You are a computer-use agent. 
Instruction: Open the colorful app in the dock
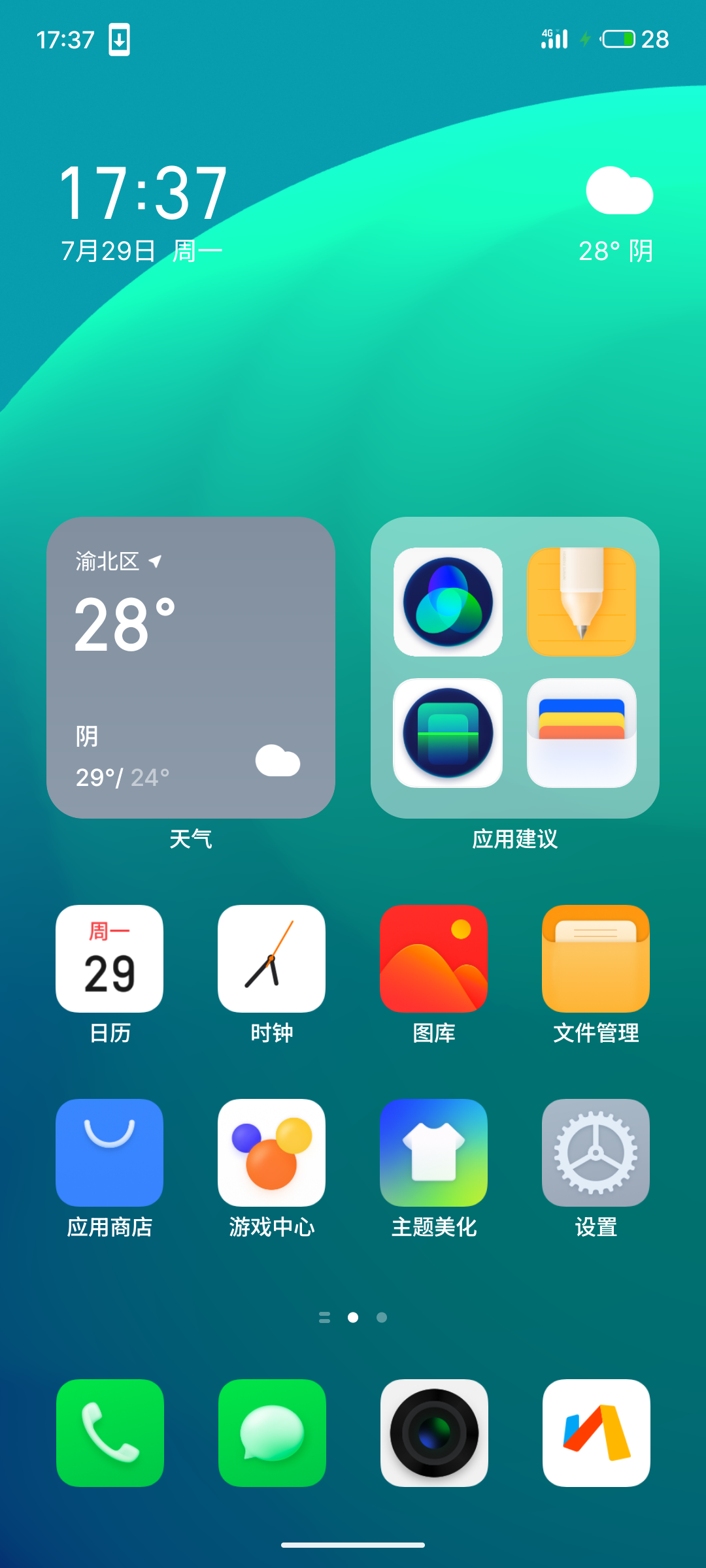596,1433
